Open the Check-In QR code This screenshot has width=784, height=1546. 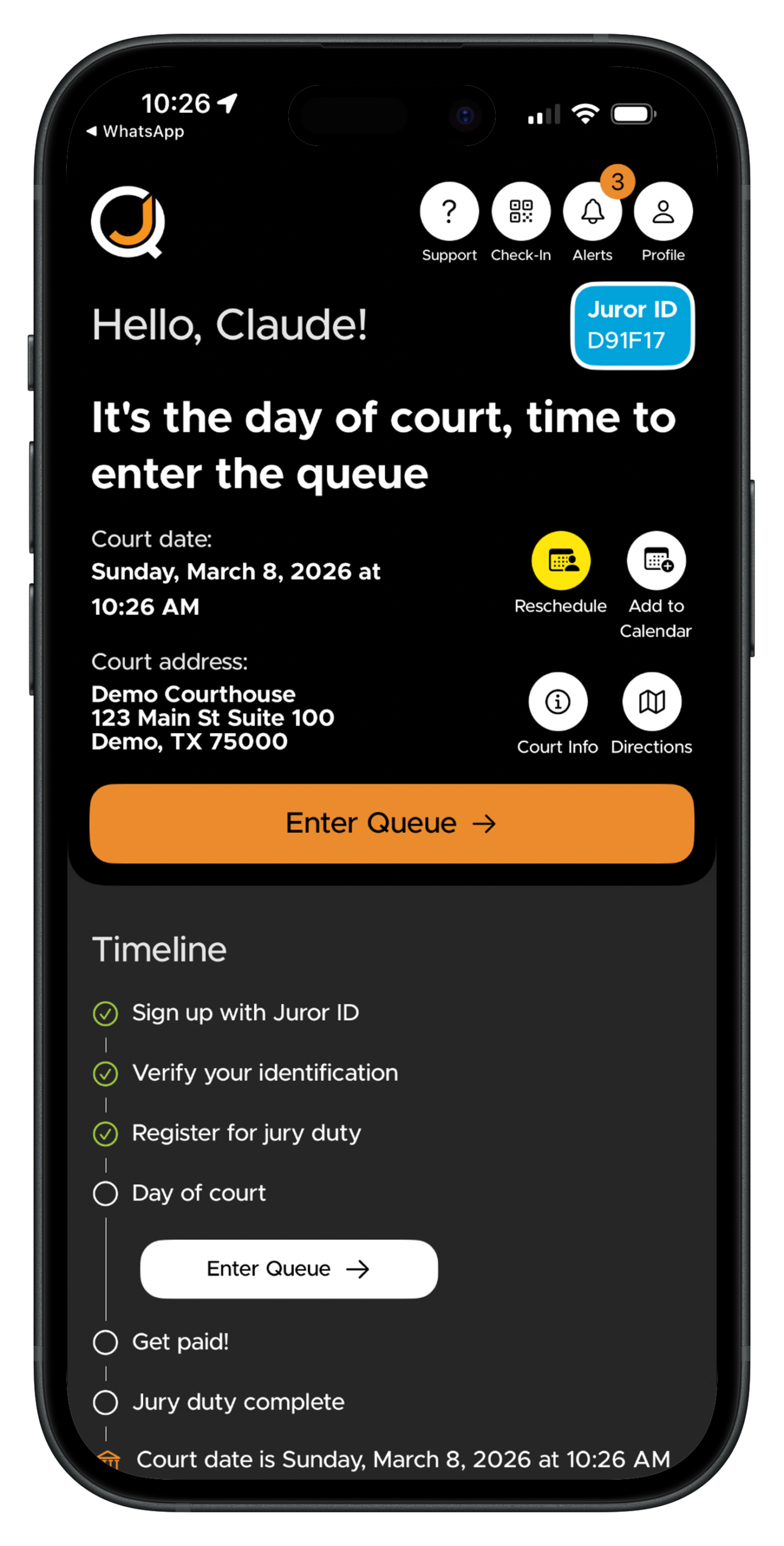pos(521,212)
